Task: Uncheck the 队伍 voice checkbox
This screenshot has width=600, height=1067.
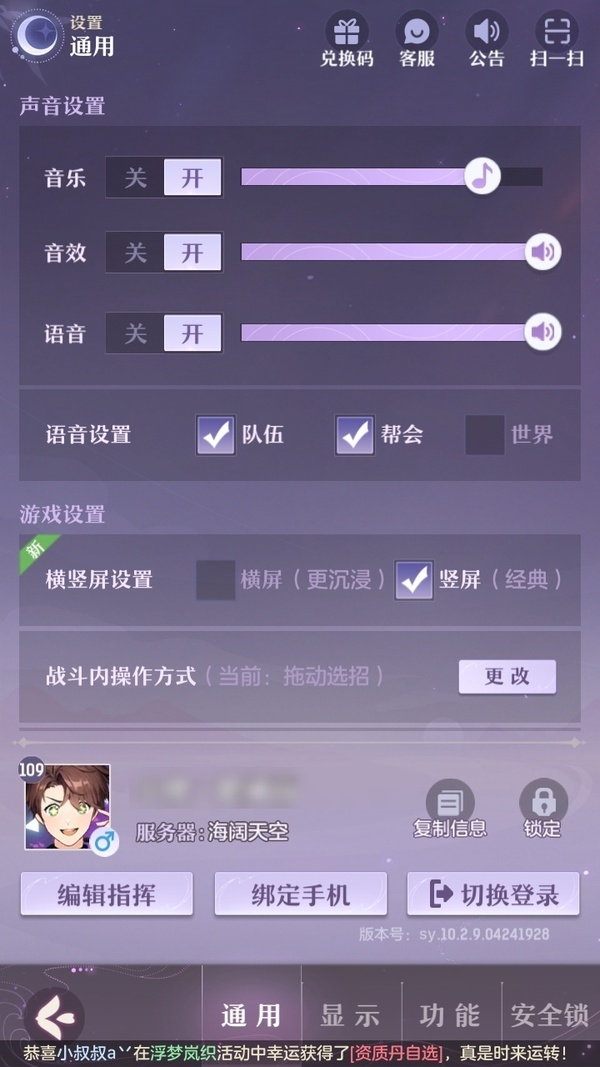Action: pyautogui.click(x=216, y=435)
